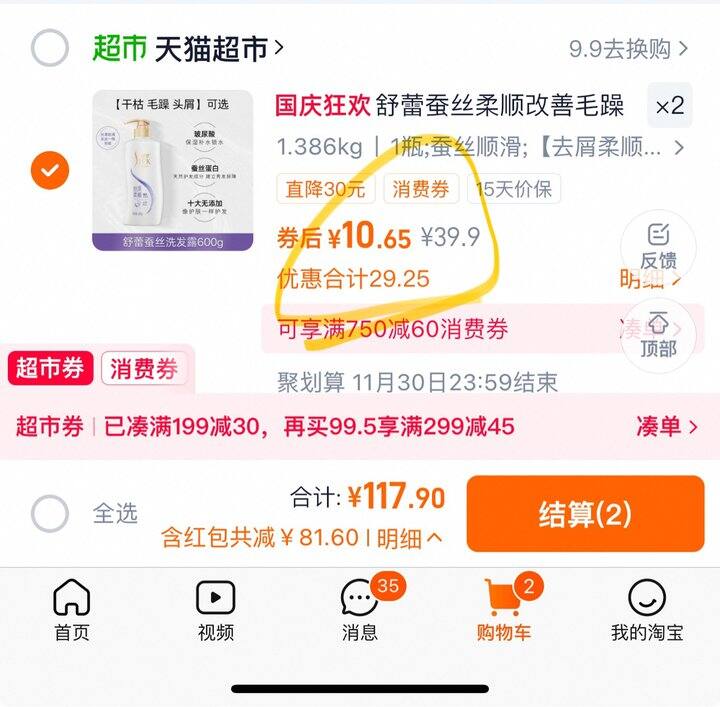Checkout with 结算(2) button

pos(585,514)
